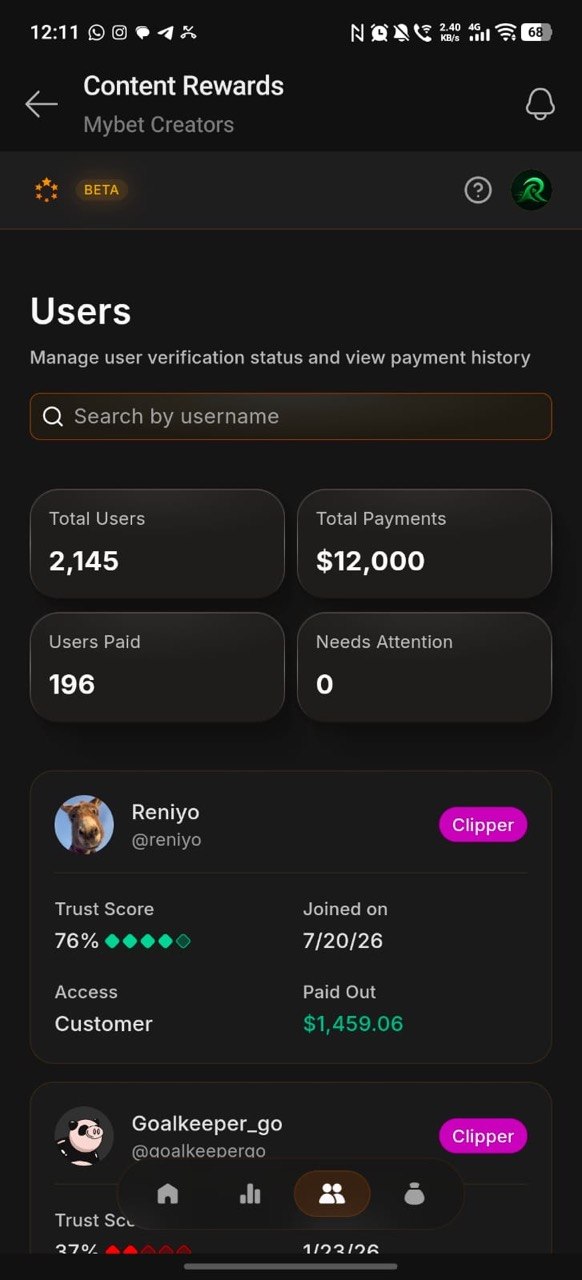Image resolution: width=582 pixels, height=1280 pixels.
Task: Select the users tab in bottom navigation
Action: (x=332, y=1193)
